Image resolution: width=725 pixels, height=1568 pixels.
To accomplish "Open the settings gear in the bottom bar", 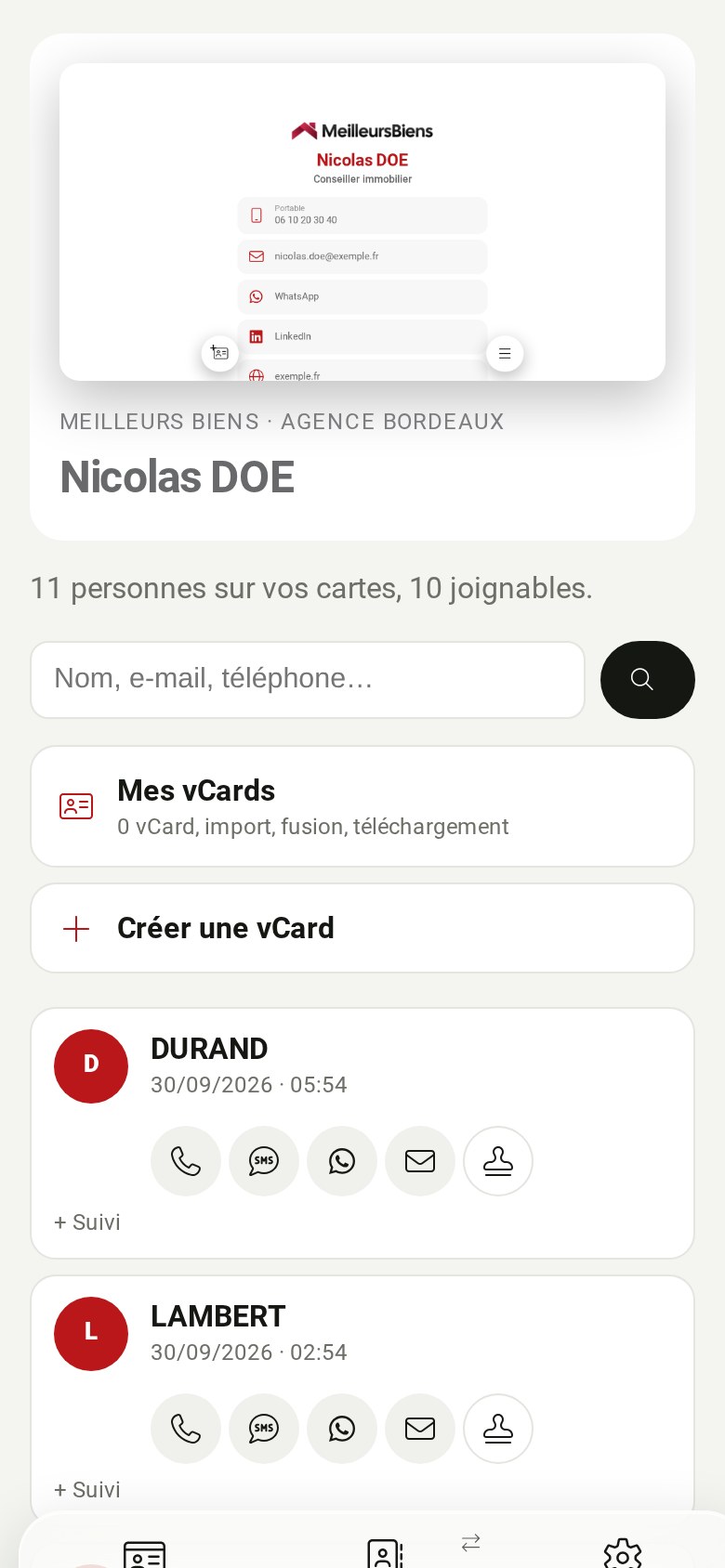I will pos(623,1553).
